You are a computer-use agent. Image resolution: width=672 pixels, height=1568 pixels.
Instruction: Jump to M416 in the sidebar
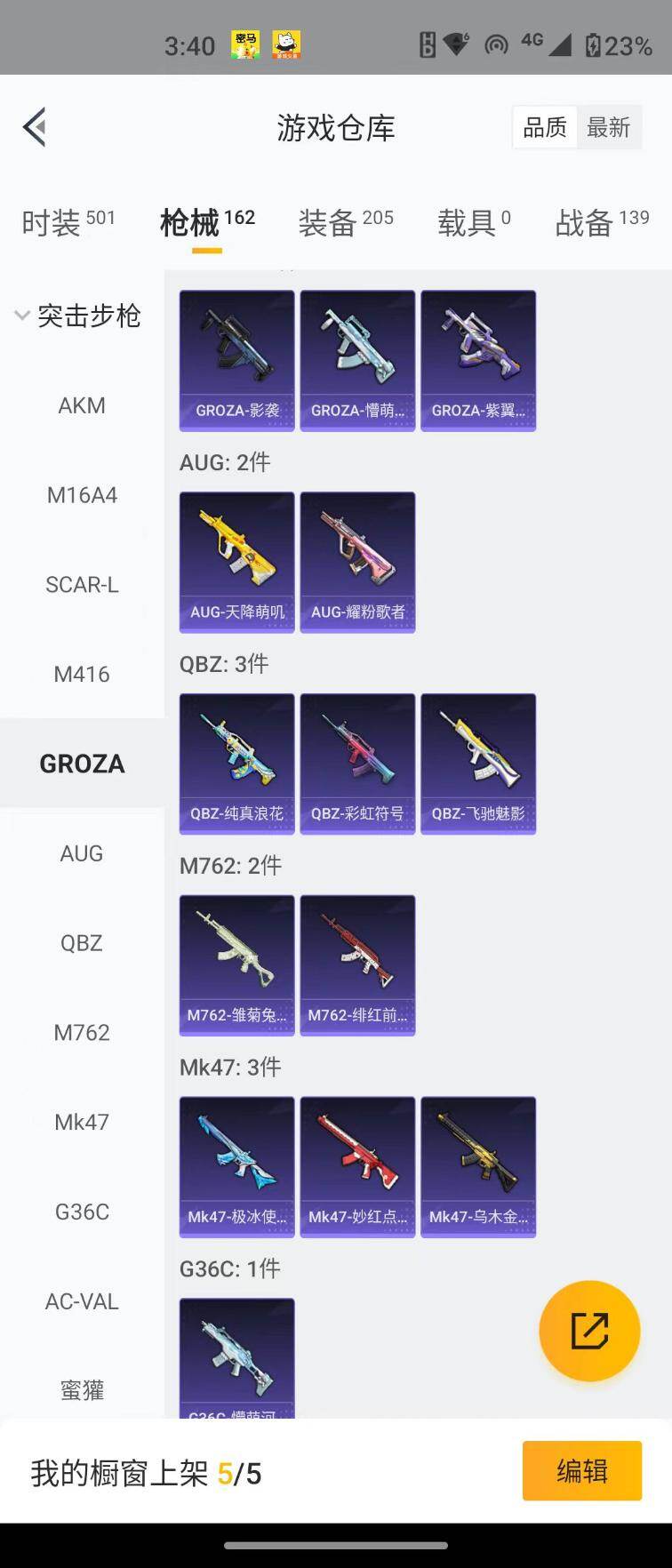82,674
